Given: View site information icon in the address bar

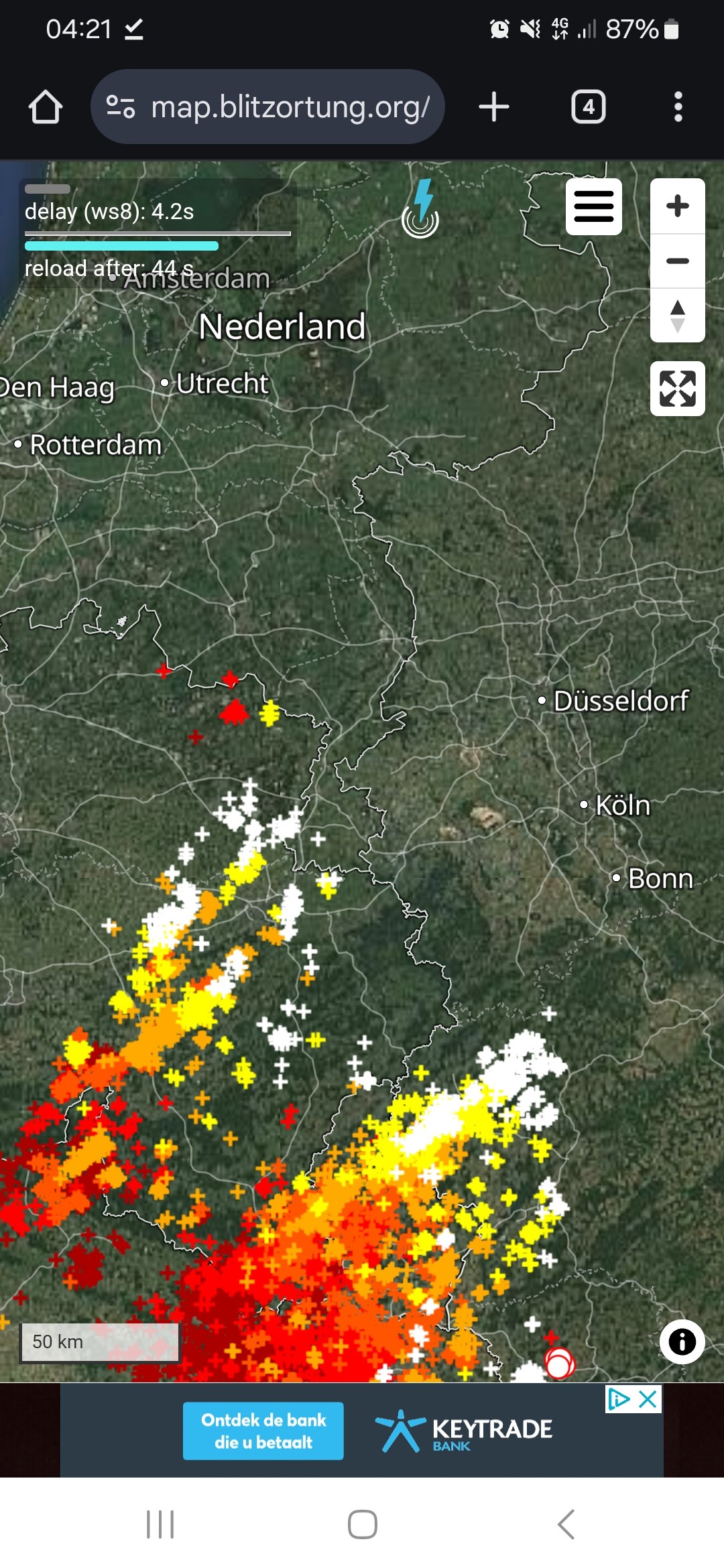Looking at the screenshot, I should 121,107.
